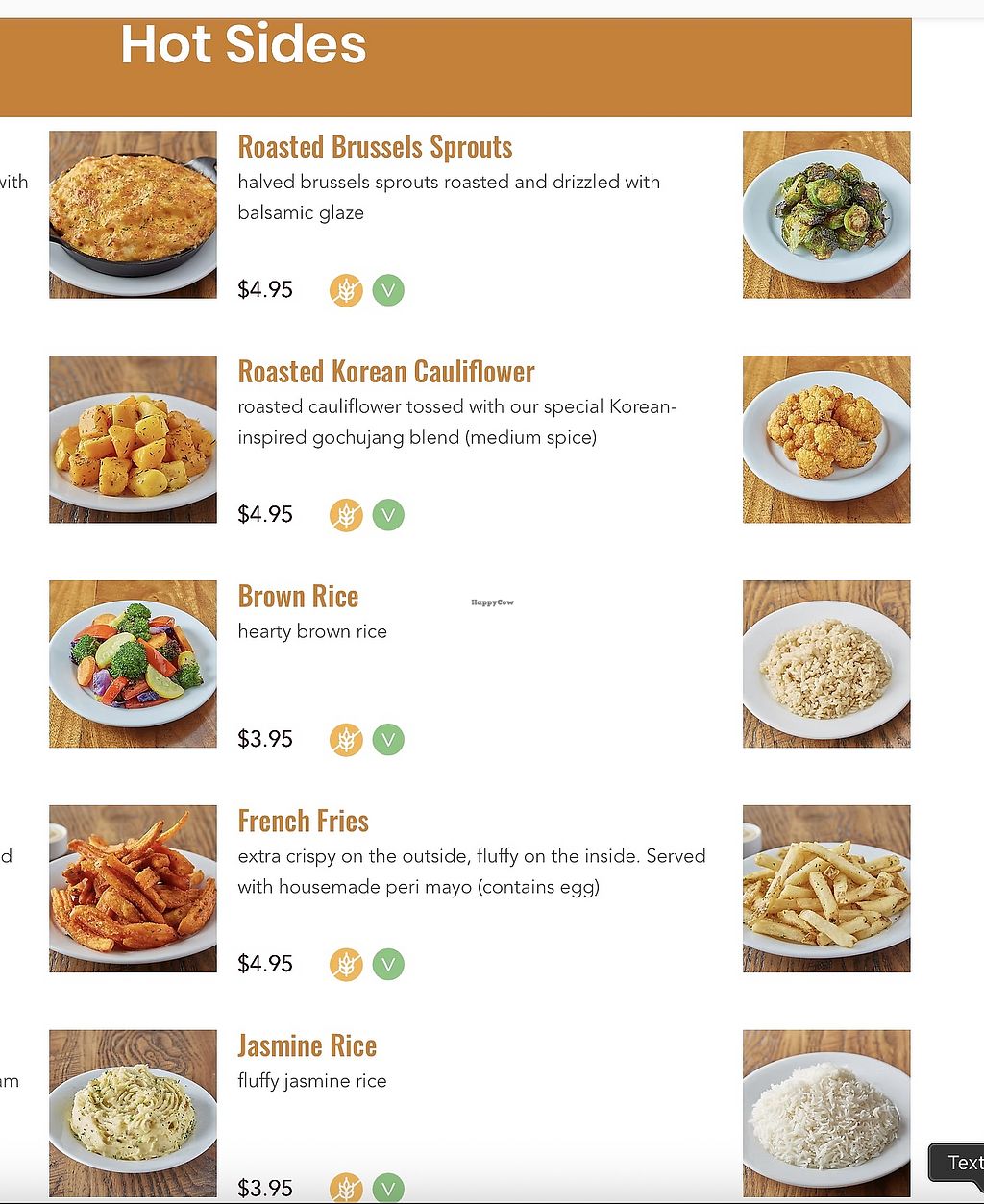The width and height of the screenshot is (984, 1204).
Task: View the Brown Rice dish photo
Action: click(x=825, y=664)
